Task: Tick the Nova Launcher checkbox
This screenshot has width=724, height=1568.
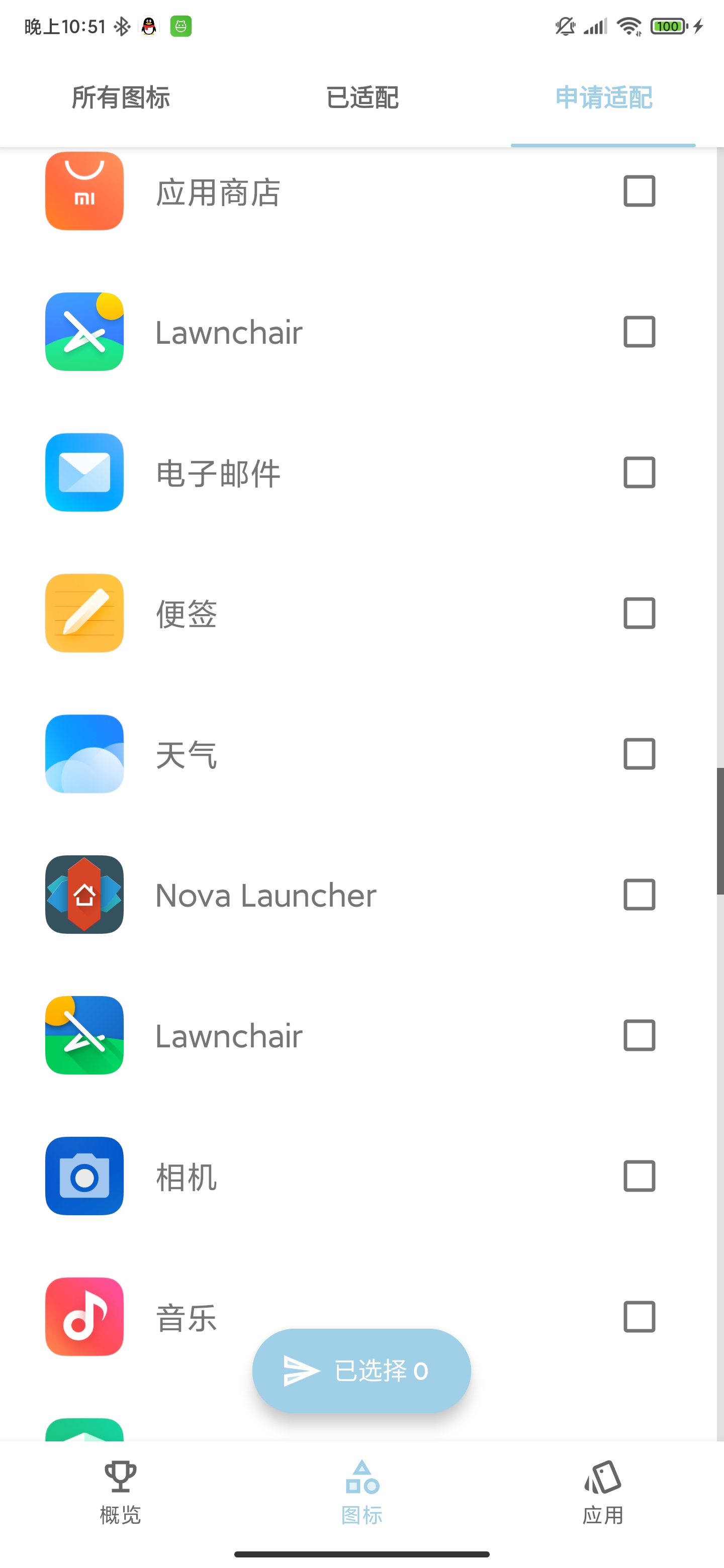Action: pyautogui.click(x=639, y=895)
